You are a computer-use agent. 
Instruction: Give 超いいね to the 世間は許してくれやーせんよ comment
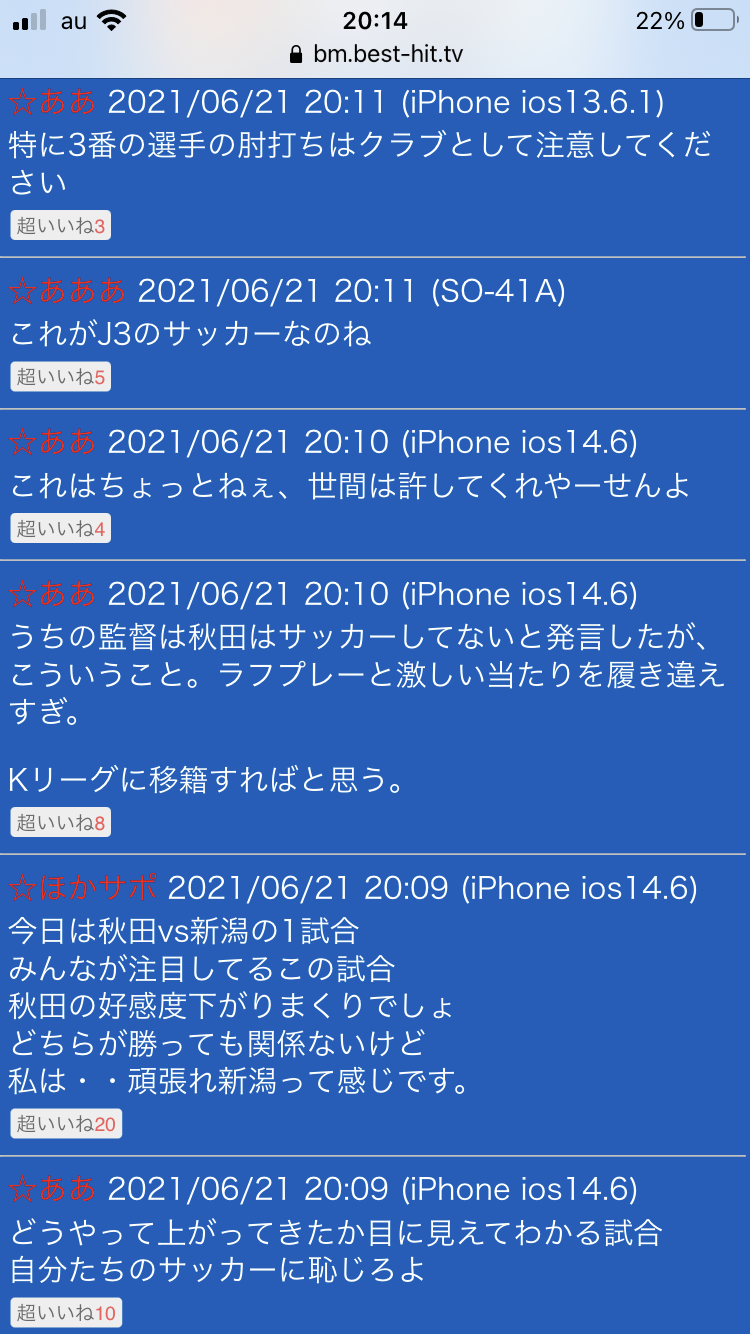60,529
